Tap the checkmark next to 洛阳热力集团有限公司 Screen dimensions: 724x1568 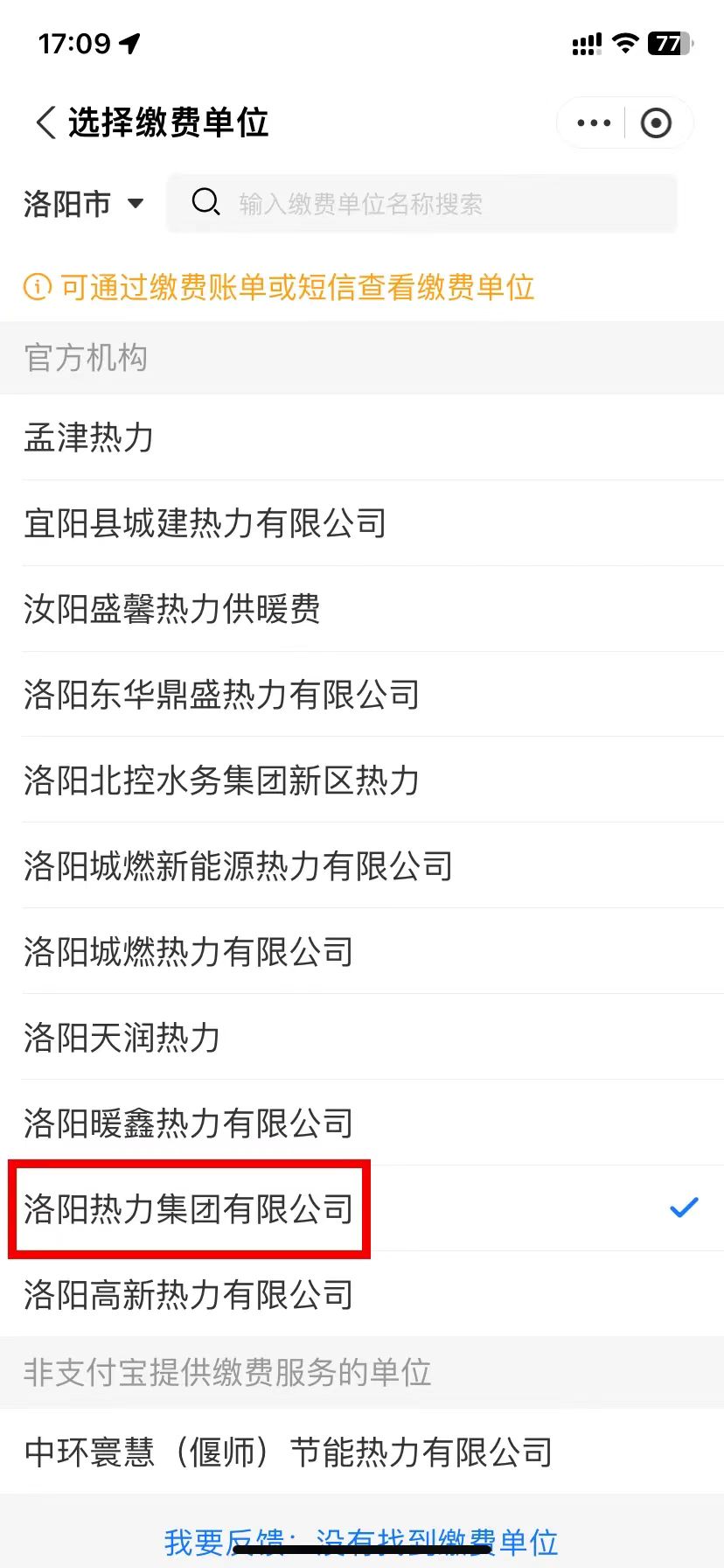click(682, 1208)
